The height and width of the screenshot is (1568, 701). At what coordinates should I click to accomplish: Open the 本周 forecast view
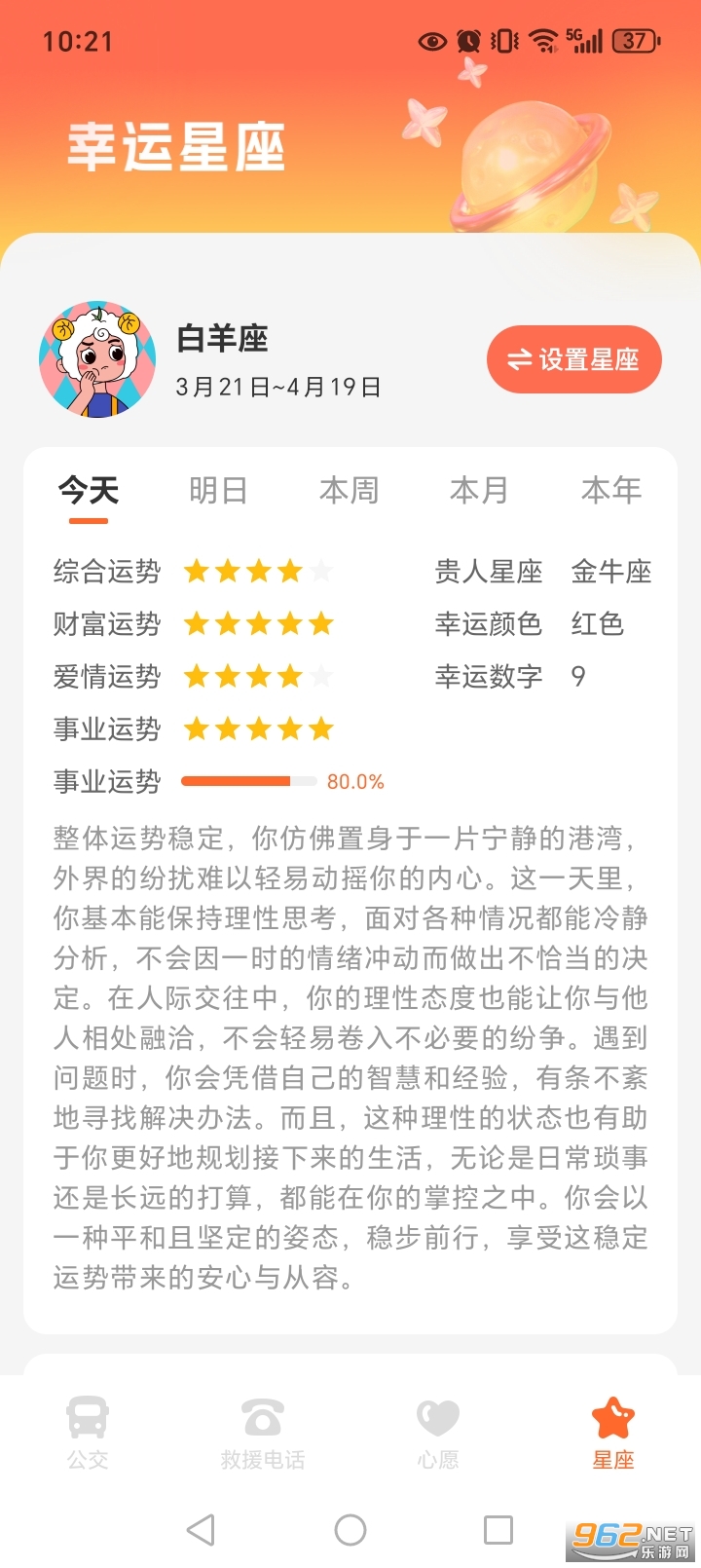click(350, 491)
